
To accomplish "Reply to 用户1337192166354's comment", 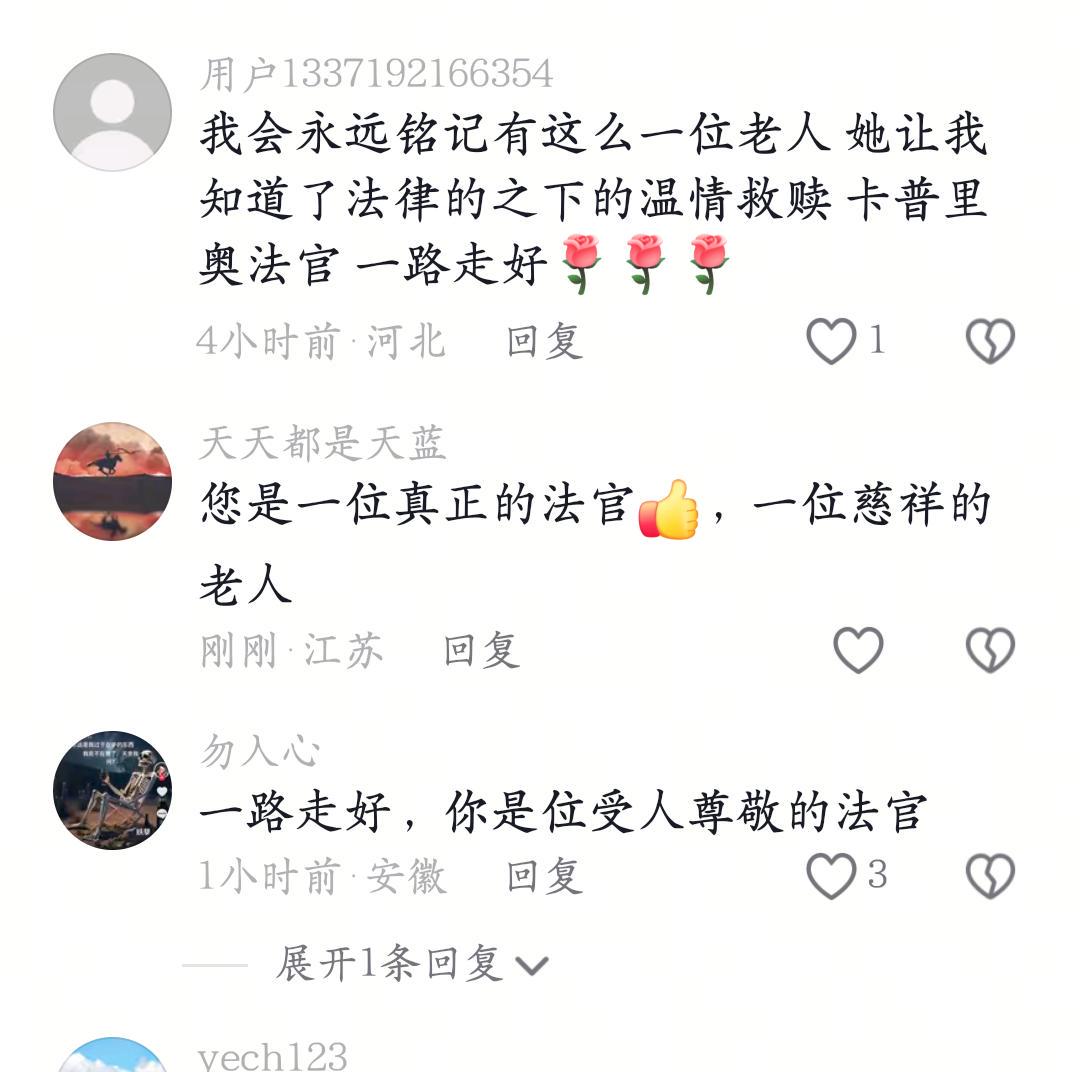I will coord(544,342).
